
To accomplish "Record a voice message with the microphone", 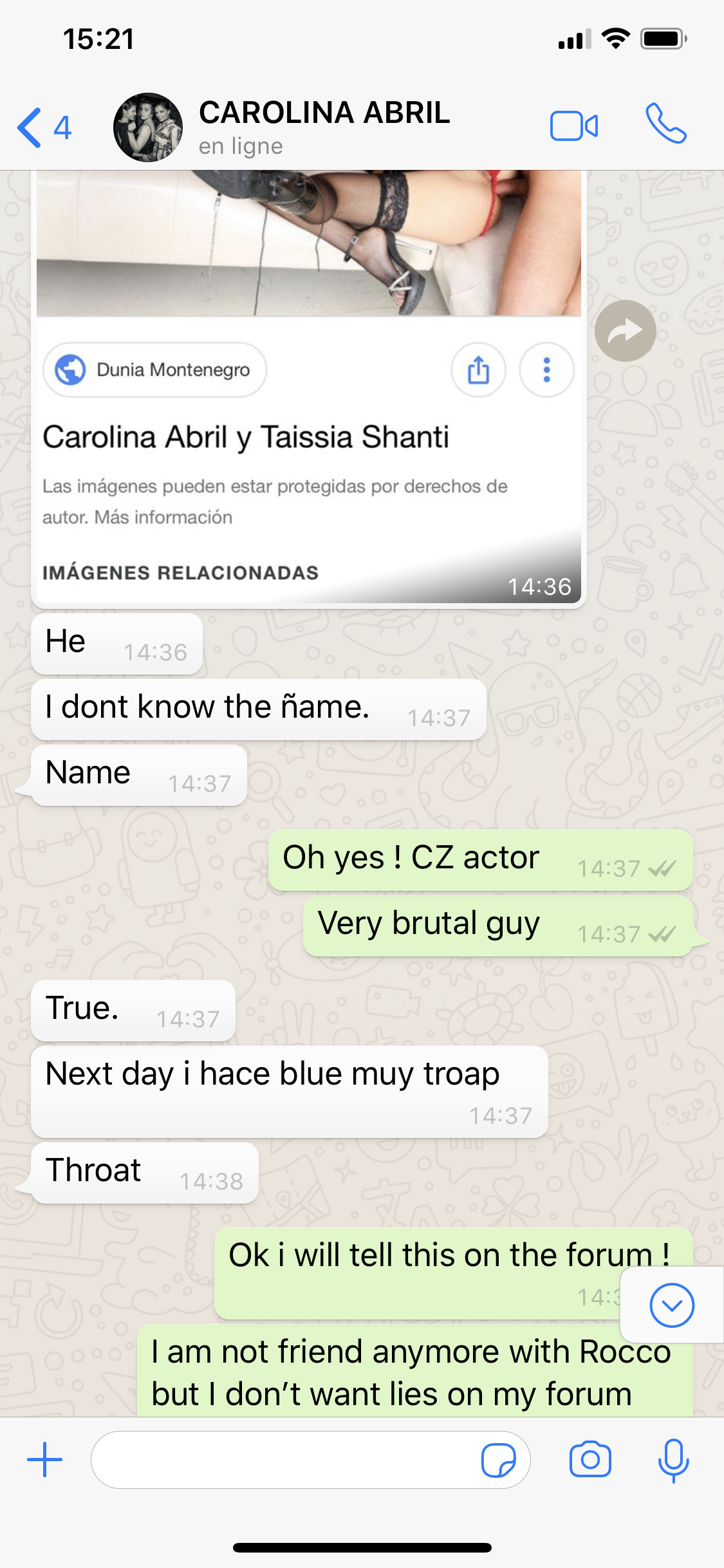I will tap(673, 1459).
